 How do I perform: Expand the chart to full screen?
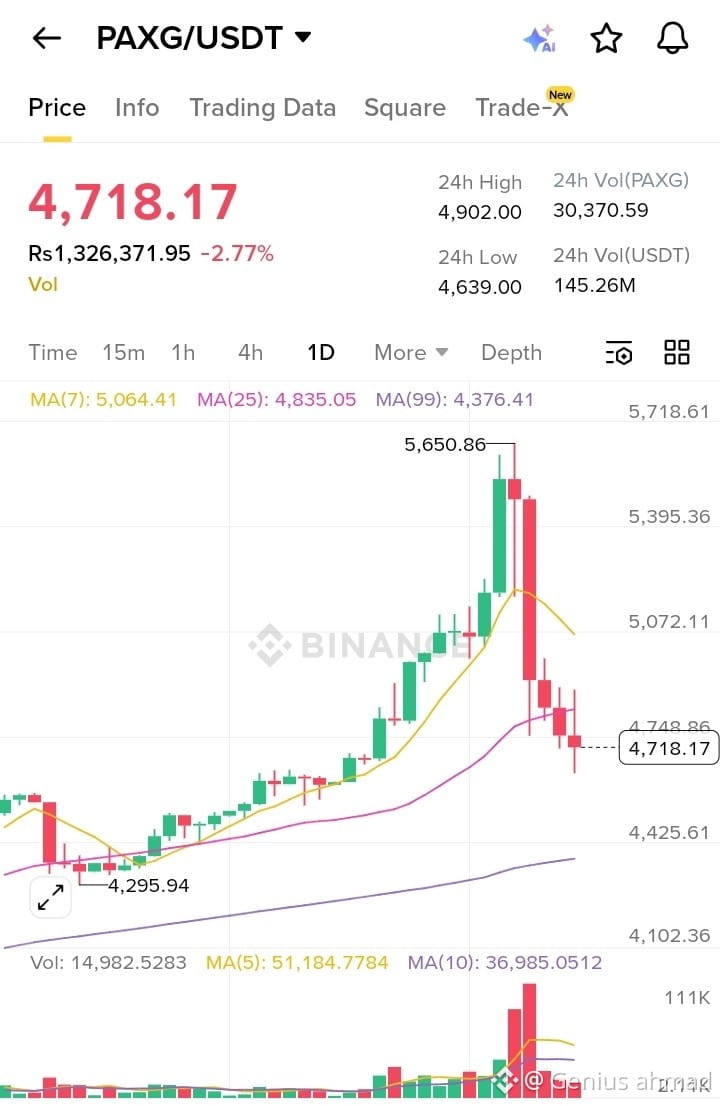point(50,897)
